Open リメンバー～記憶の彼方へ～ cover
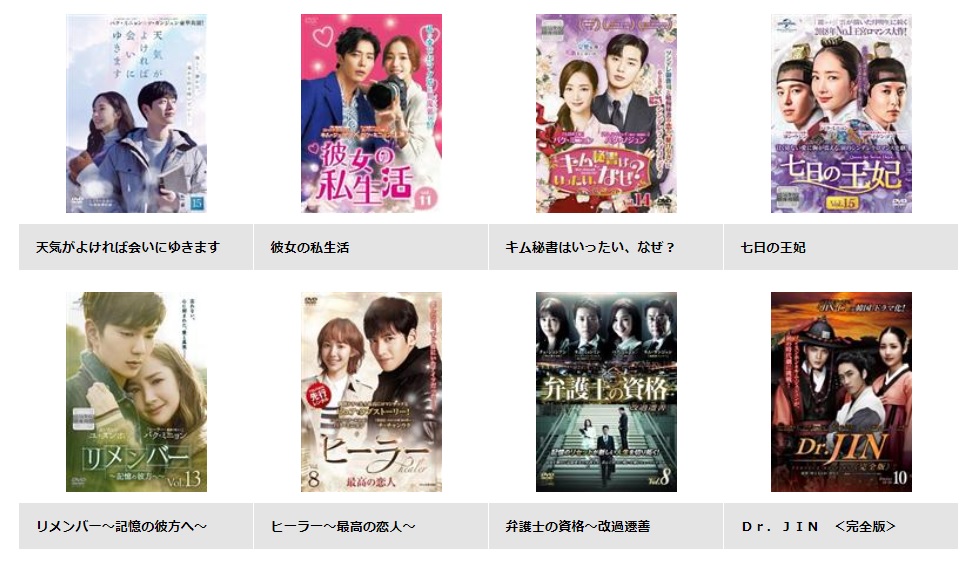Viewport: 968px width, 565px height. click(x=136, y=391)
